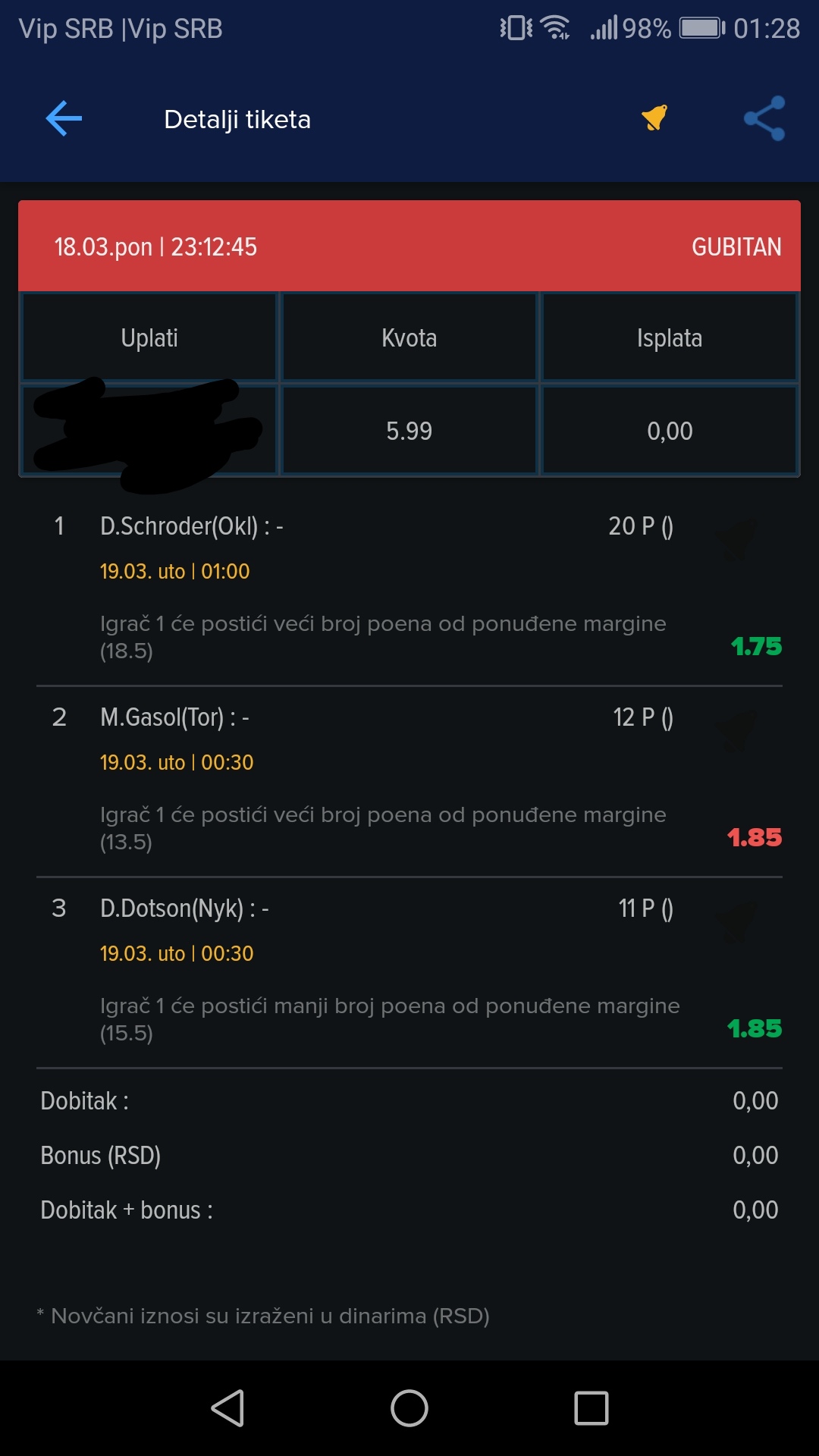Image resolution: width=819 pixels, height=1456 pixels.
Task: Tap the bell icon next to M.Gasol(Tor)
Action: point(737,730)
